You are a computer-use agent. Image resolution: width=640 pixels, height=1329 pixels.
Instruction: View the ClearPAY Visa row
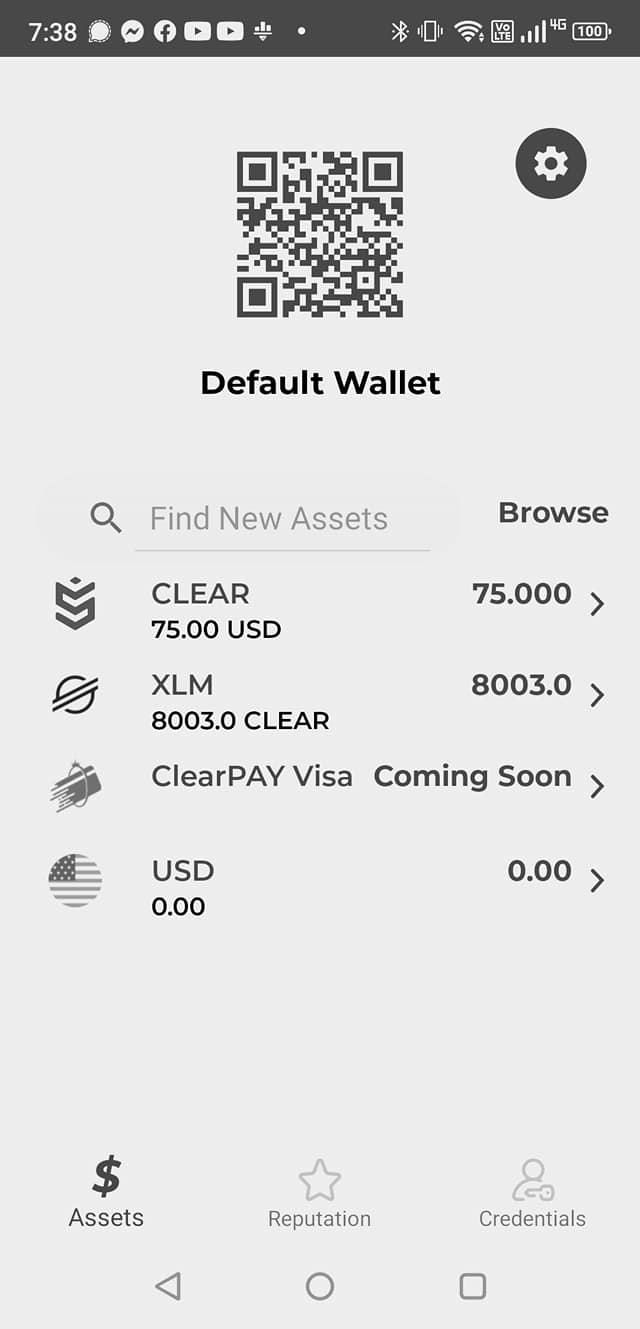[330, 783]
